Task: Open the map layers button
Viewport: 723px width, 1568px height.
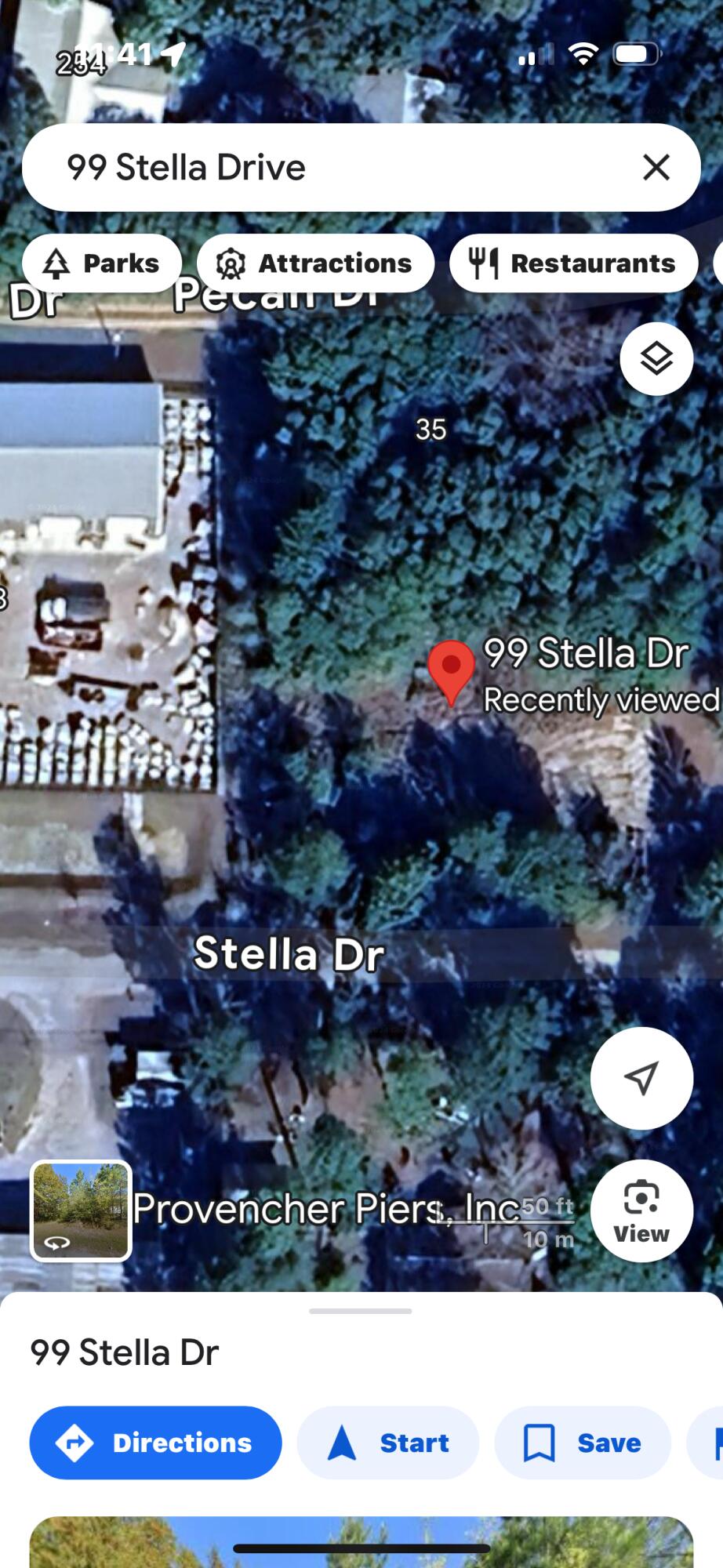Action: click(x=656, y=359)
